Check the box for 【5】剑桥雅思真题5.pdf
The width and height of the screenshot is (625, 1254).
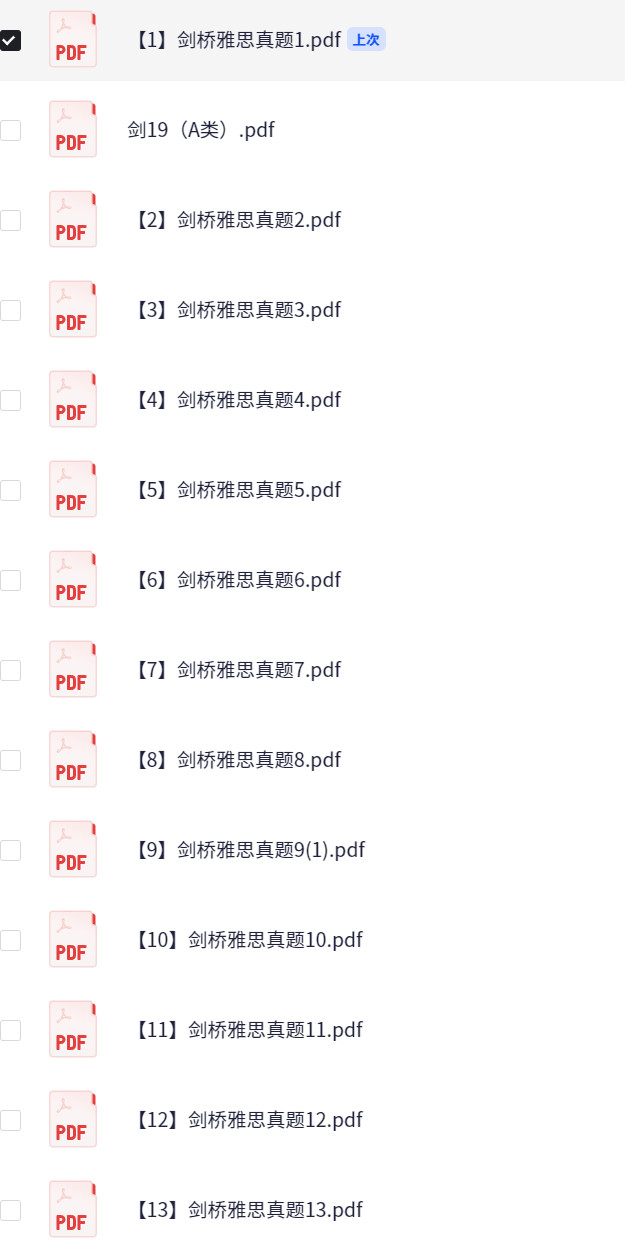click(10, 490)
